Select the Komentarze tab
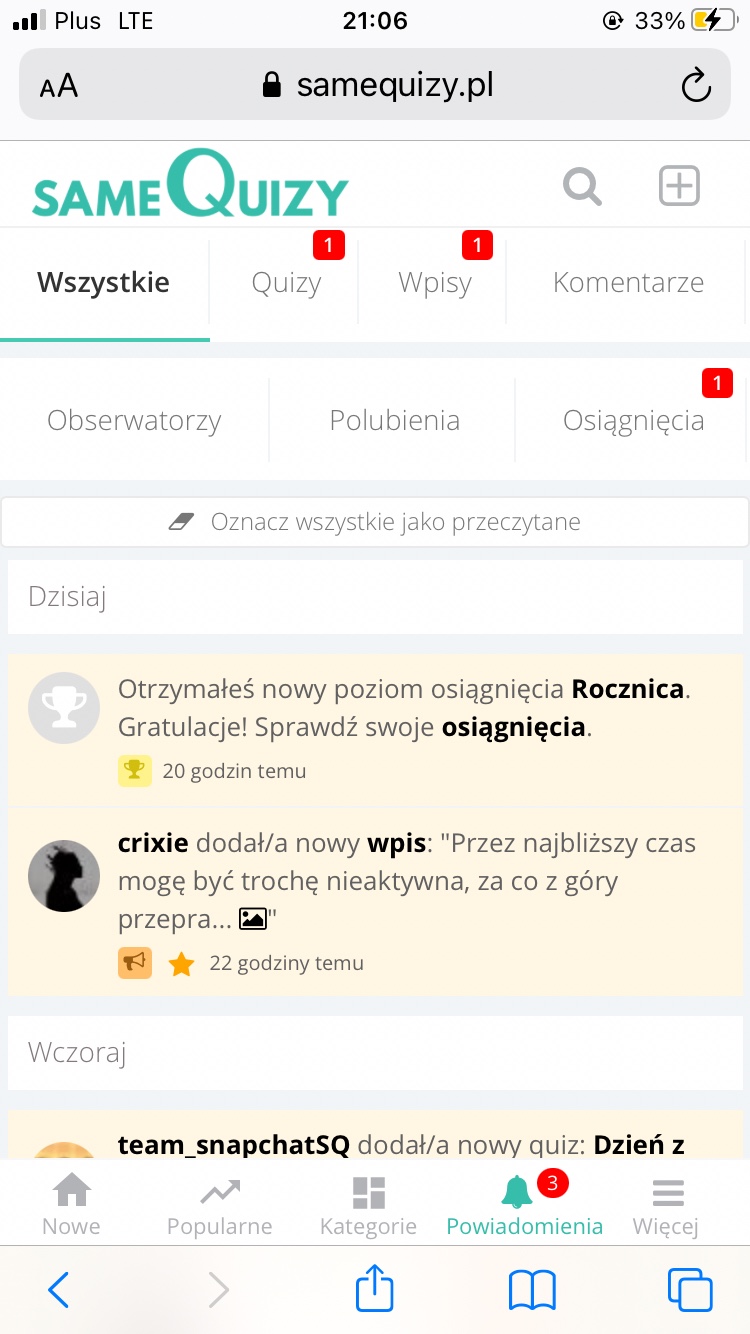This screenshot has width=750, height=1334. pos(628,283)
